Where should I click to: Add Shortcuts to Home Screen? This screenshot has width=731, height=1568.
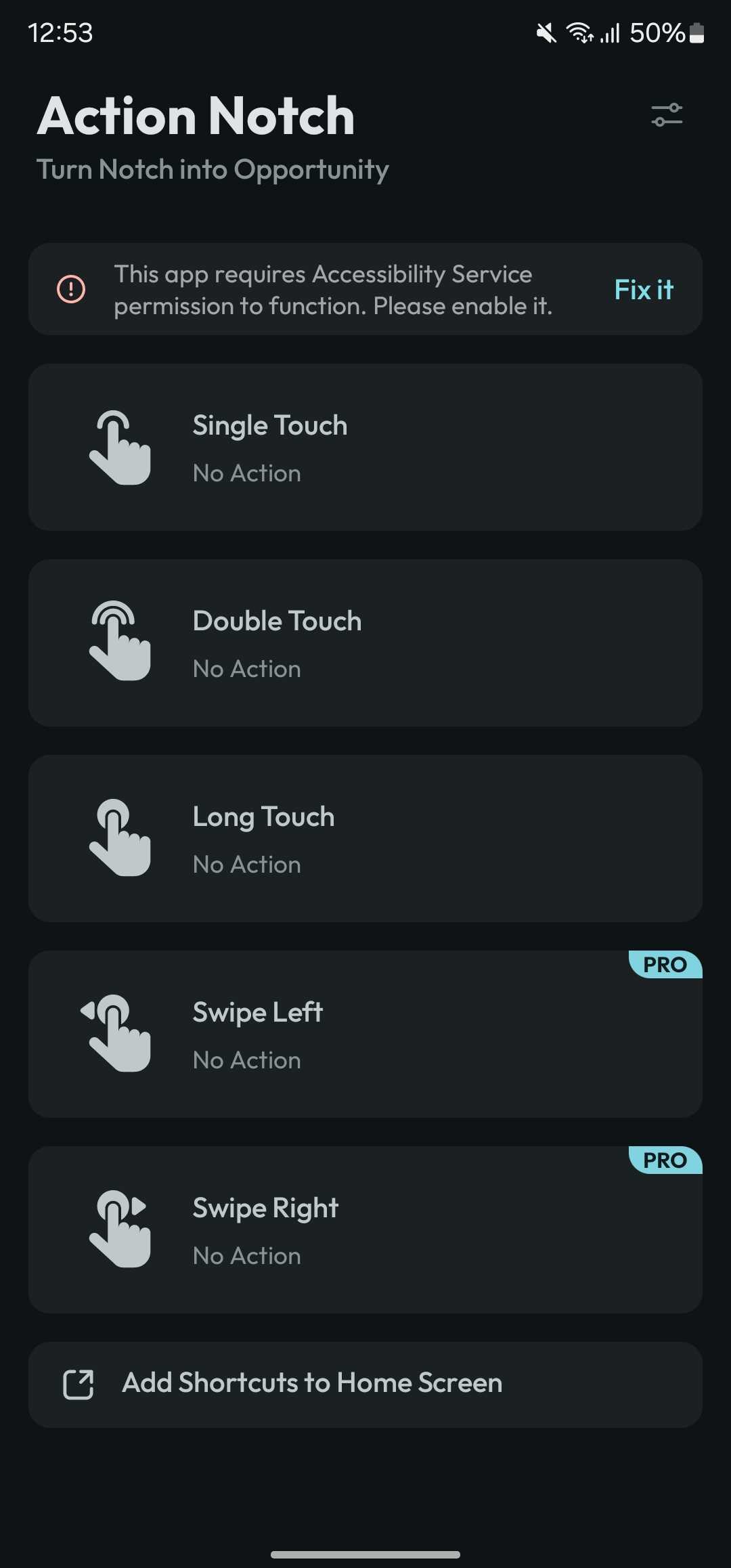365,1384
